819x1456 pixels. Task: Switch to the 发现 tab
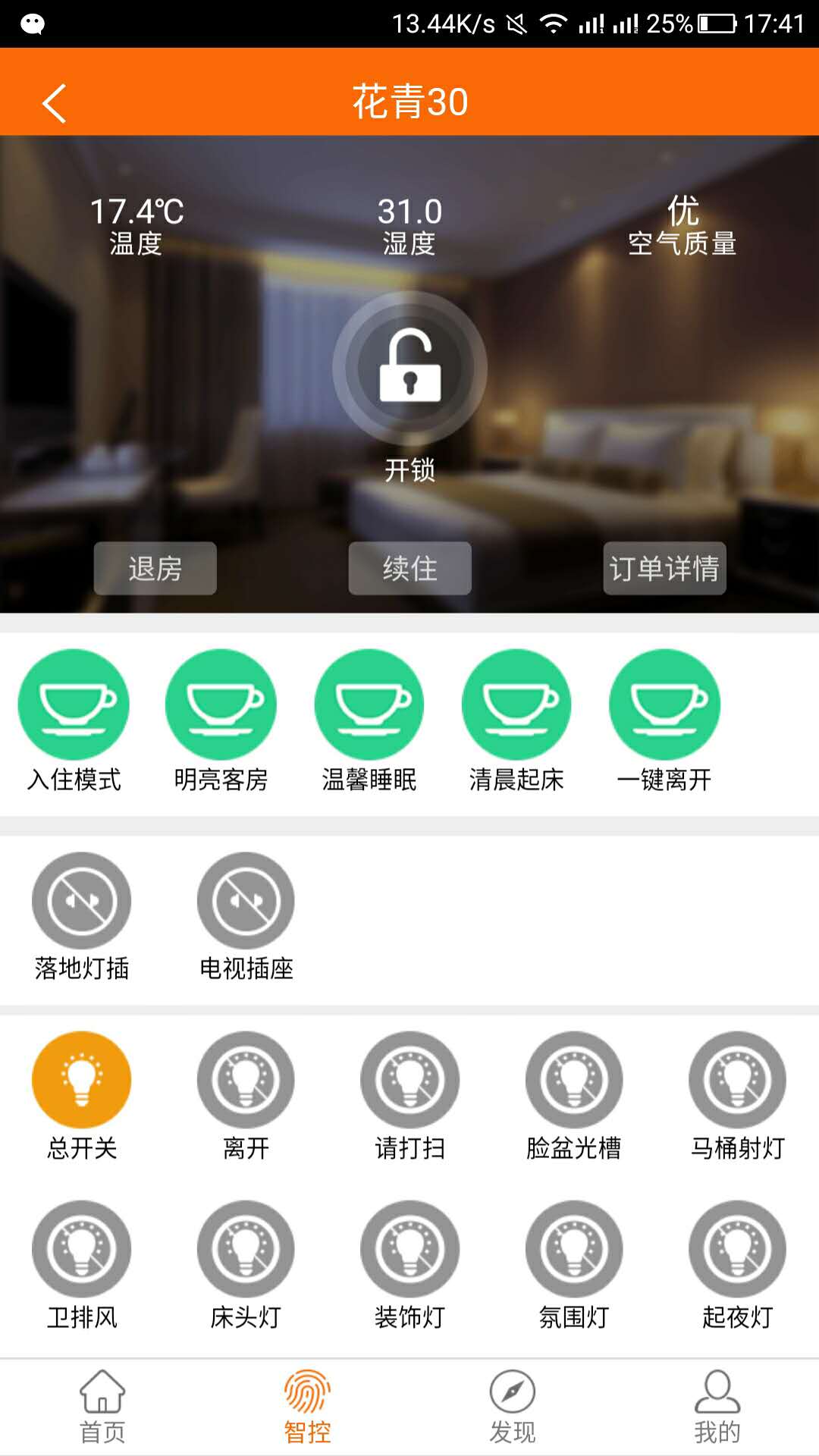pyautogui.click(x=512, y=1407)
